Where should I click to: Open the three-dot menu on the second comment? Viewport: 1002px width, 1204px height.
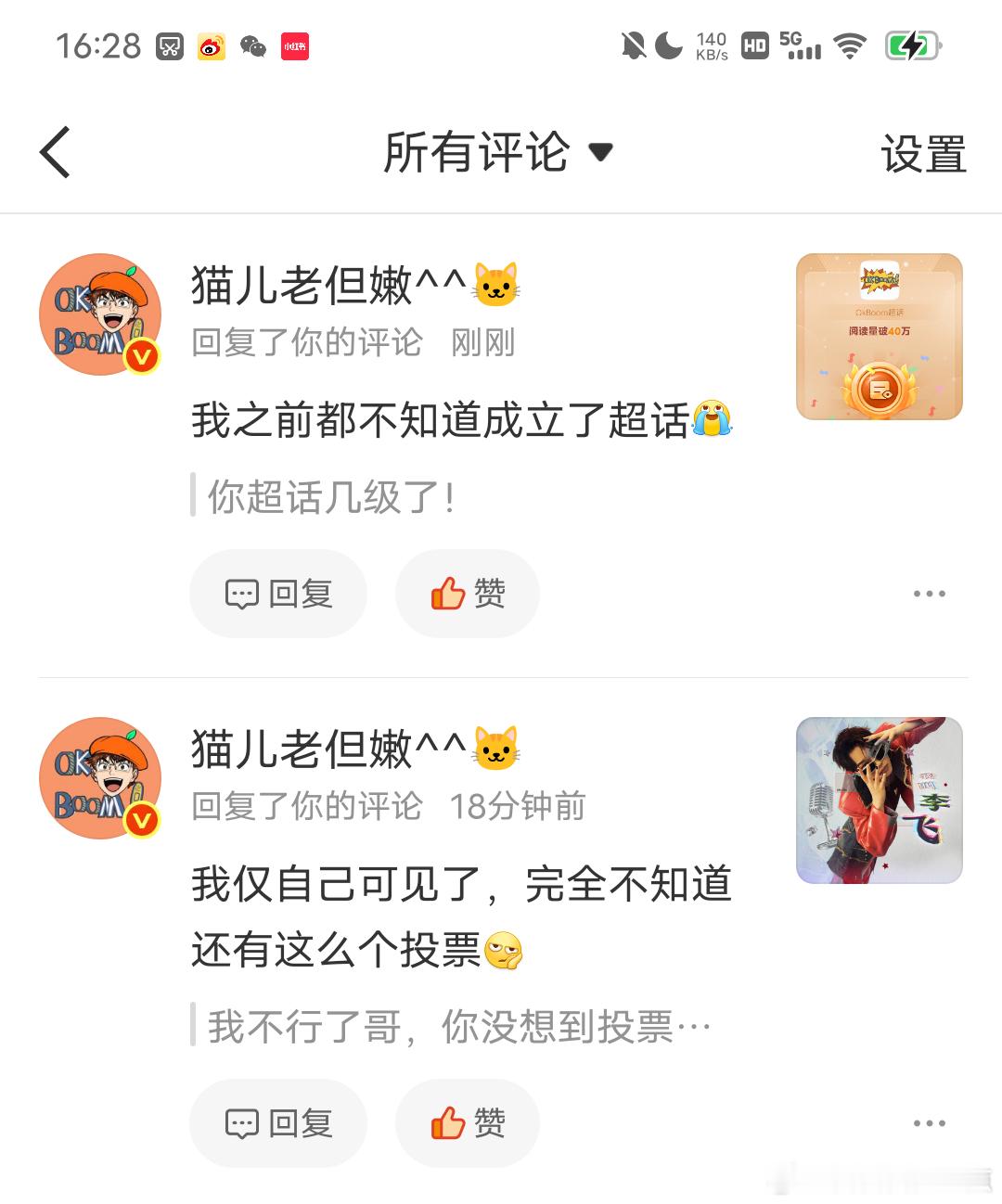pos(929,1122)
